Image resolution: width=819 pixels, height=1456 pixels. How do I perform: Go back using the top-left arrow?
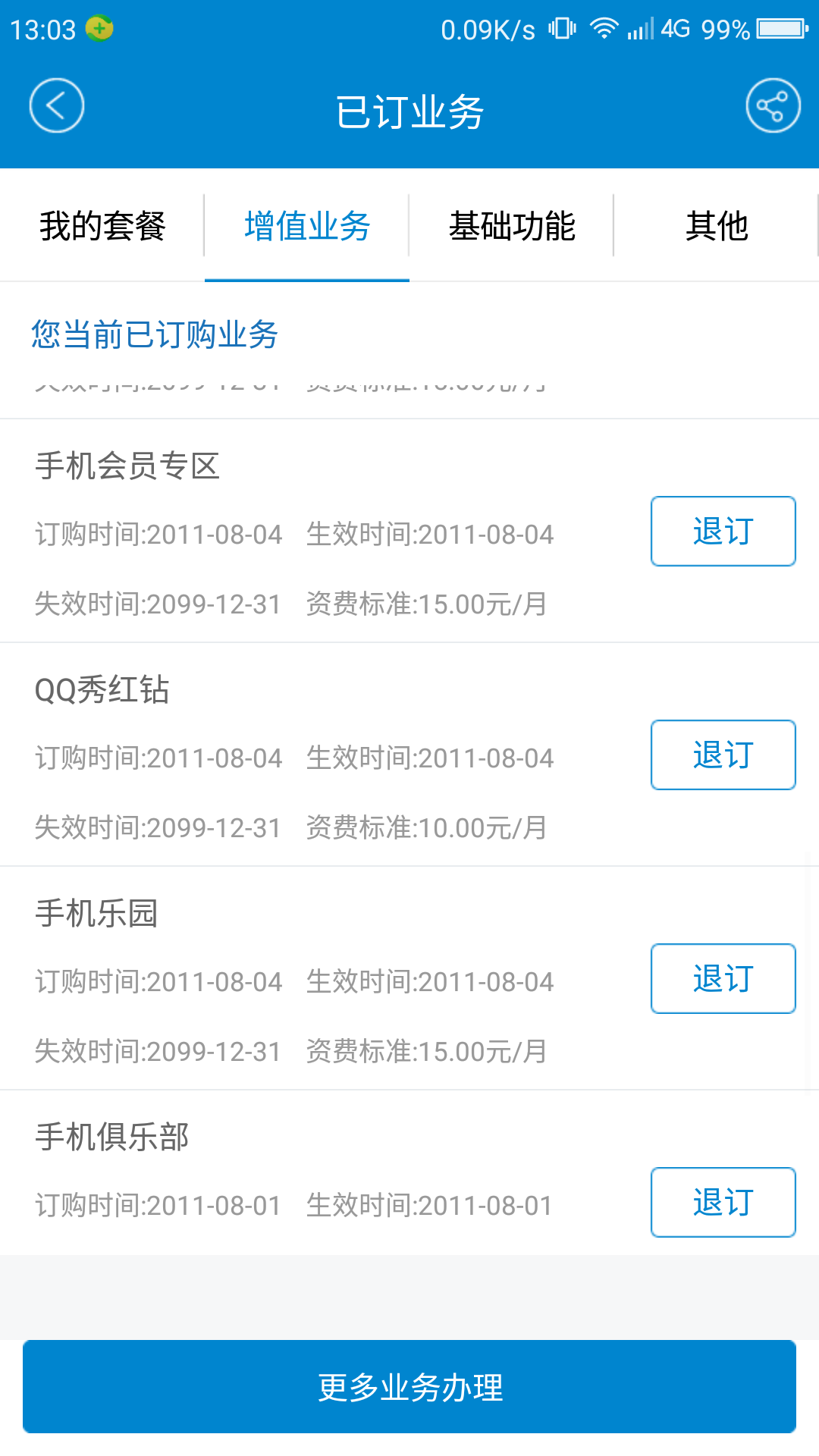coord(57,105)
